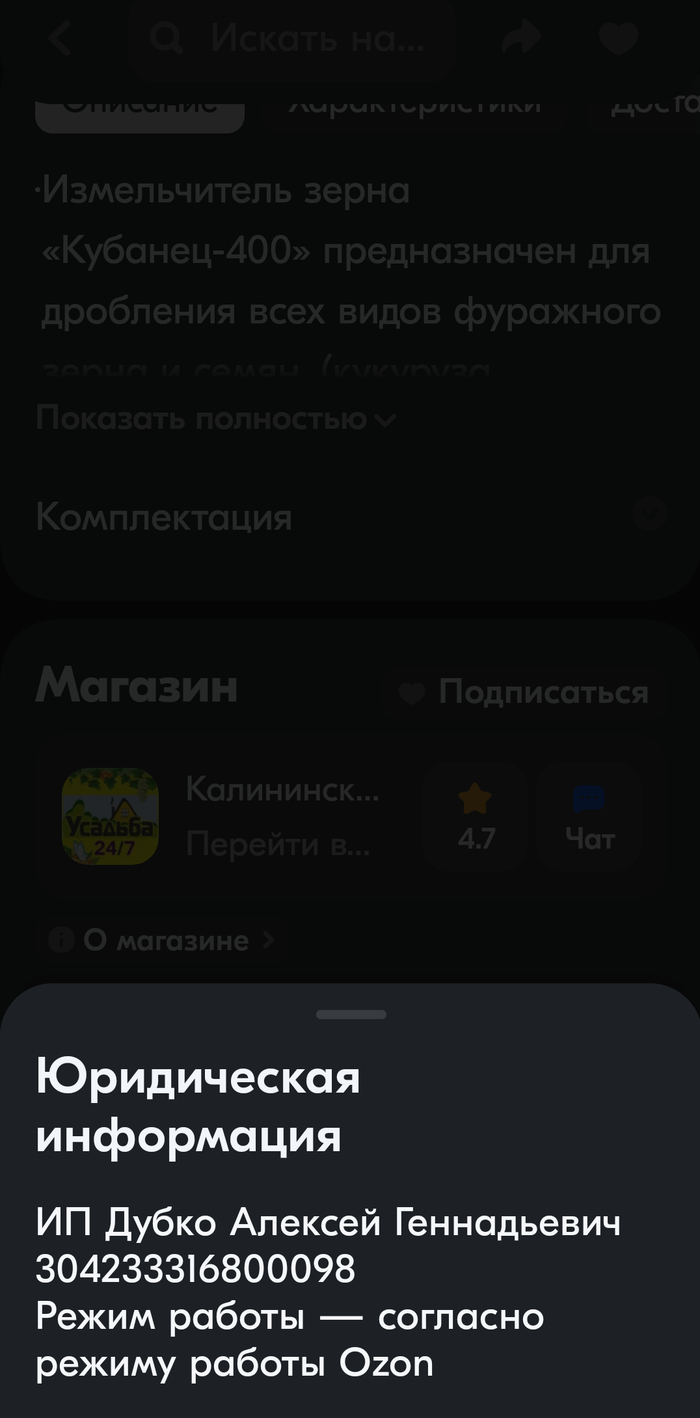Open the О магазине link
Image resolution: width=700 pixels, height=1418 pixels.
point(161,940)
